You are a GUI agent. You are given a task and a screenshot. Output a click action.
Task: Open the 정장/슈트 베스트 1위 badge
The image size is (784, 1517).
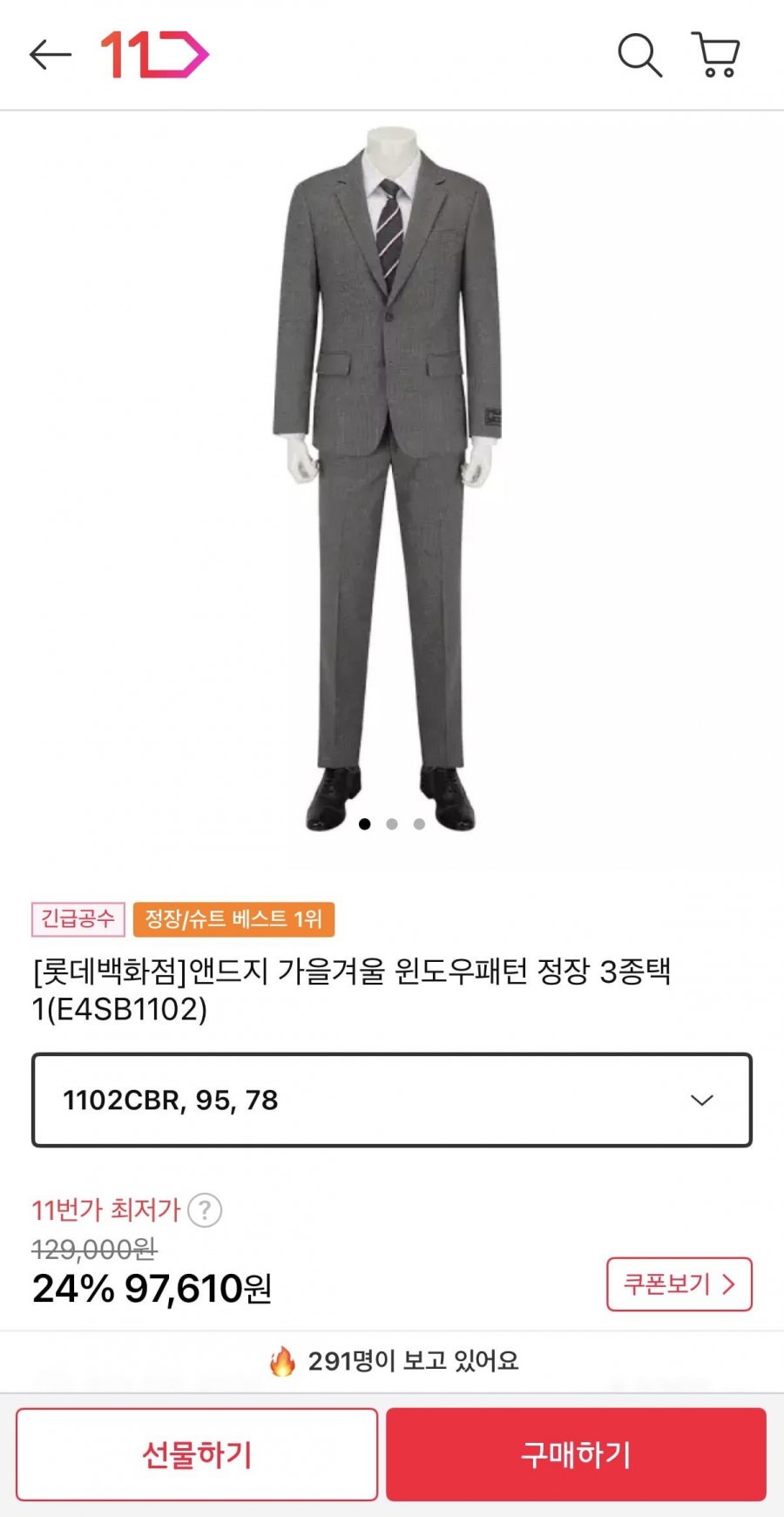coord(233,919)
